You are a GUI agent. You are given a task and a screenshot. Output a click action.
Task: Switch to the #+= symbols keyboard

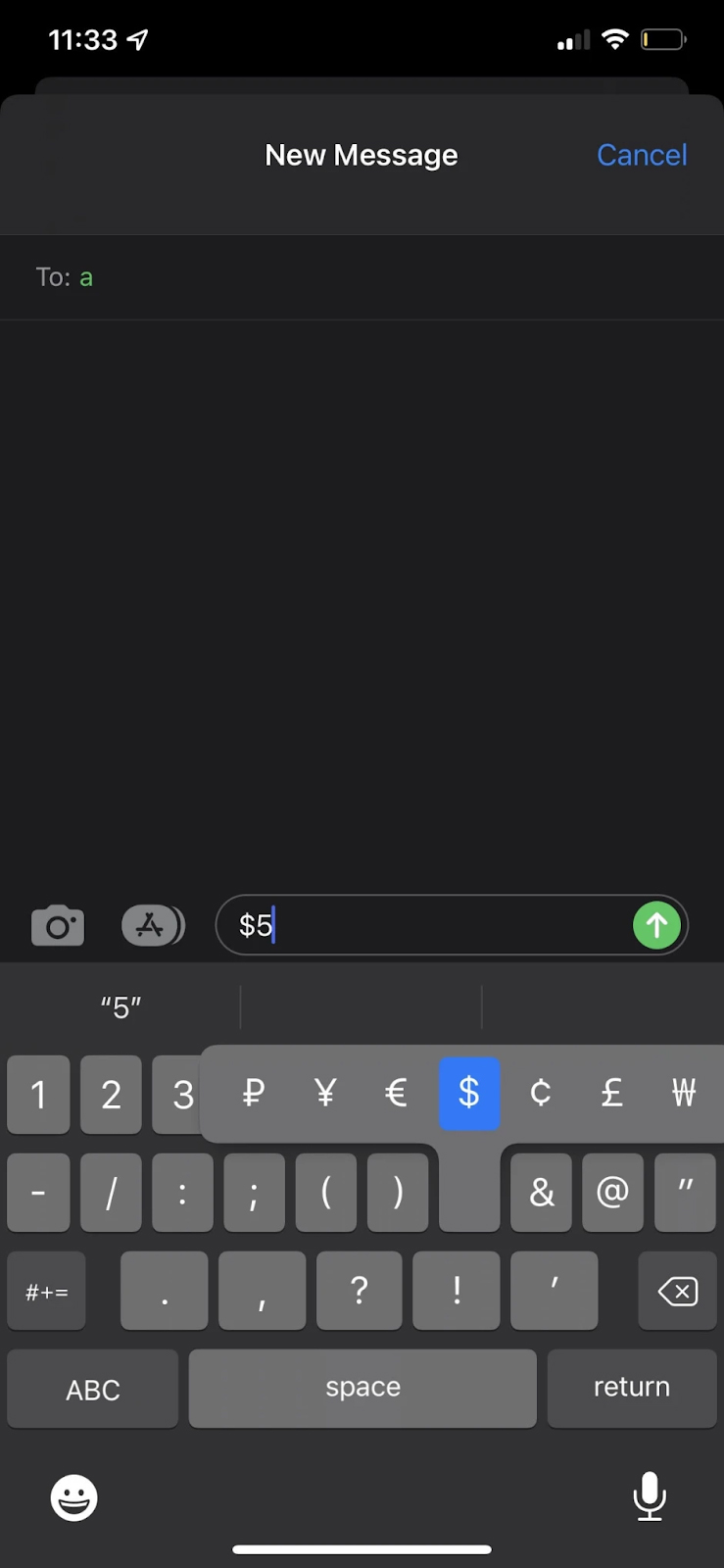46,1291
